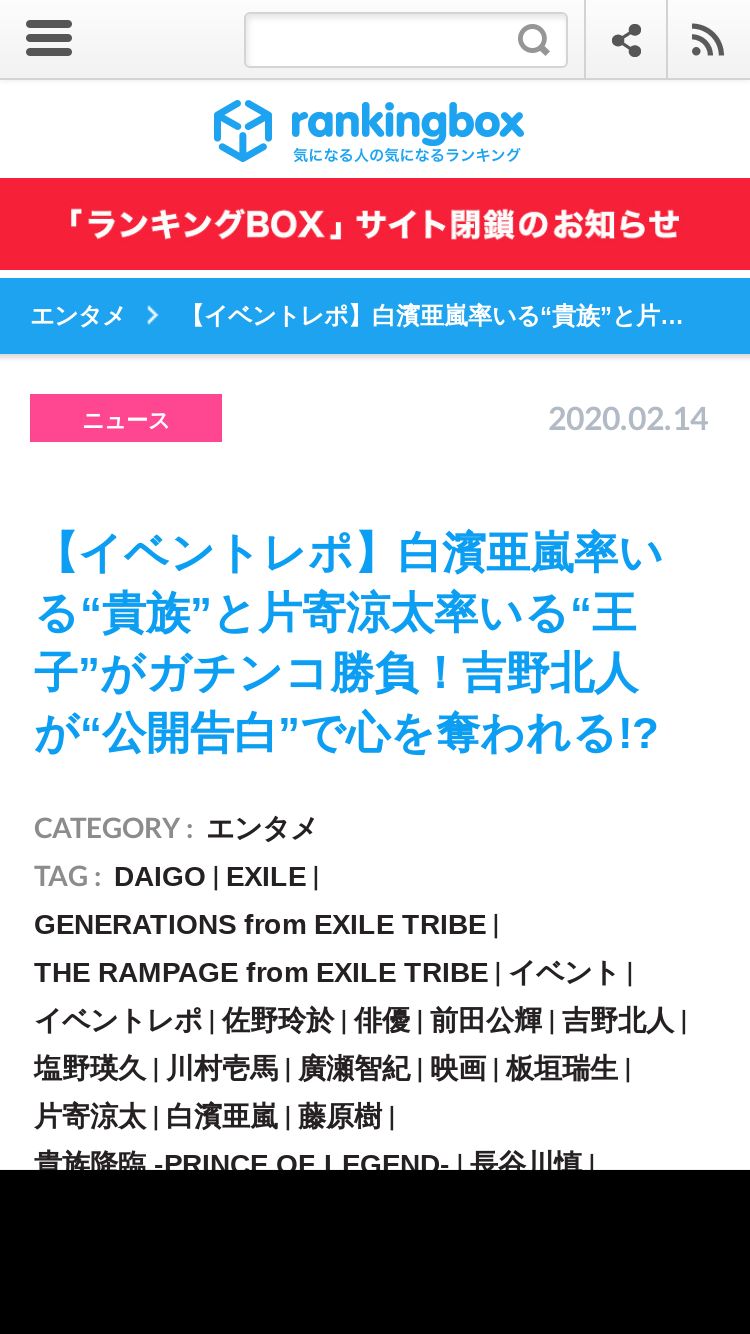The width and height of the screenshot is (750, 1334).
Task: Go to the rankingbox home logo
Action: pyautogui.click(x=368, y=130)
